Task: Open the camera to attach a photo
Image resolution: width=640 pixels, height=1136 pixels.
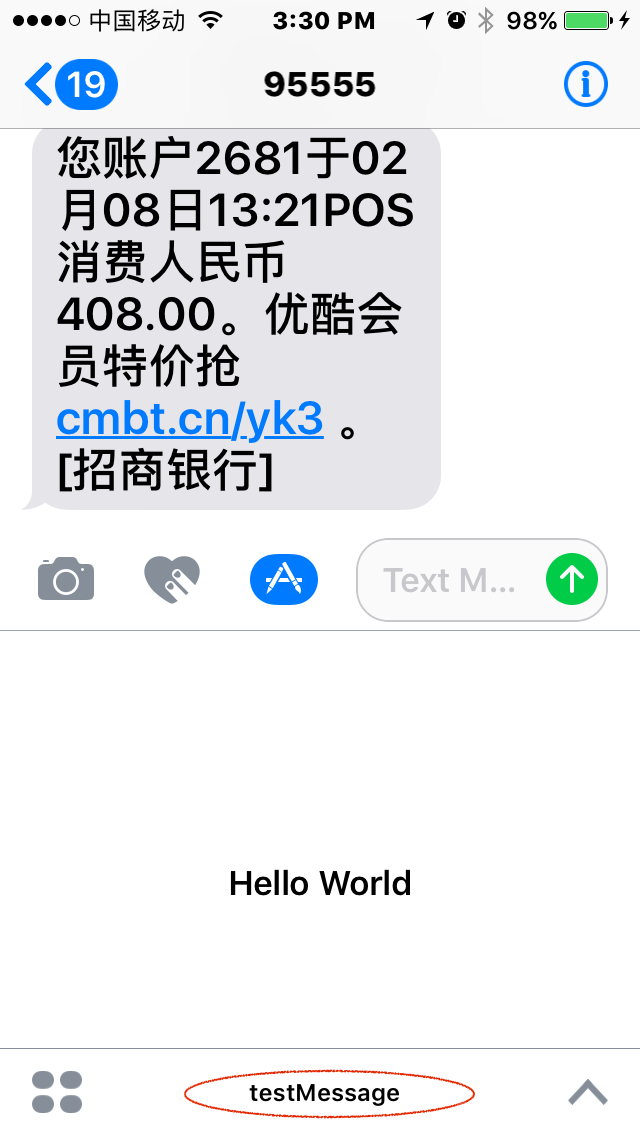Action: 66,579
